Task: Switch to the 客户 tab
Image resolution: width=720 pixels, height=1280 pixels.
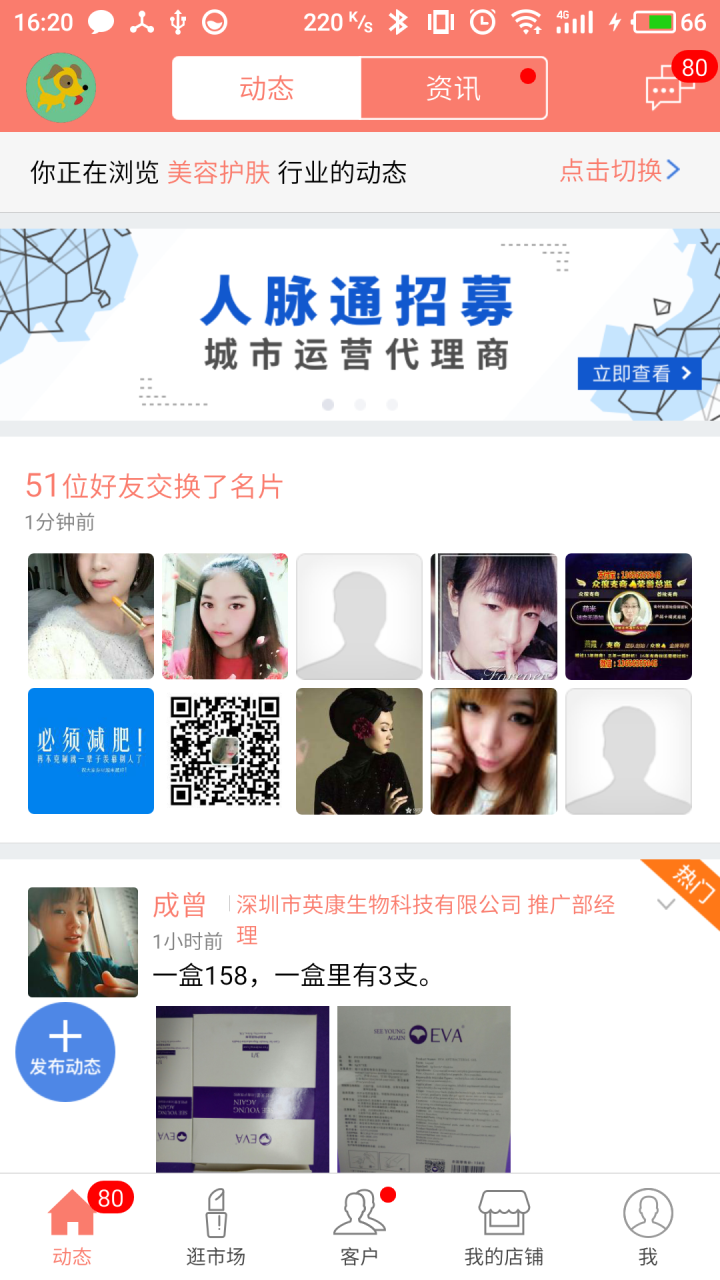Action: 359,1227
